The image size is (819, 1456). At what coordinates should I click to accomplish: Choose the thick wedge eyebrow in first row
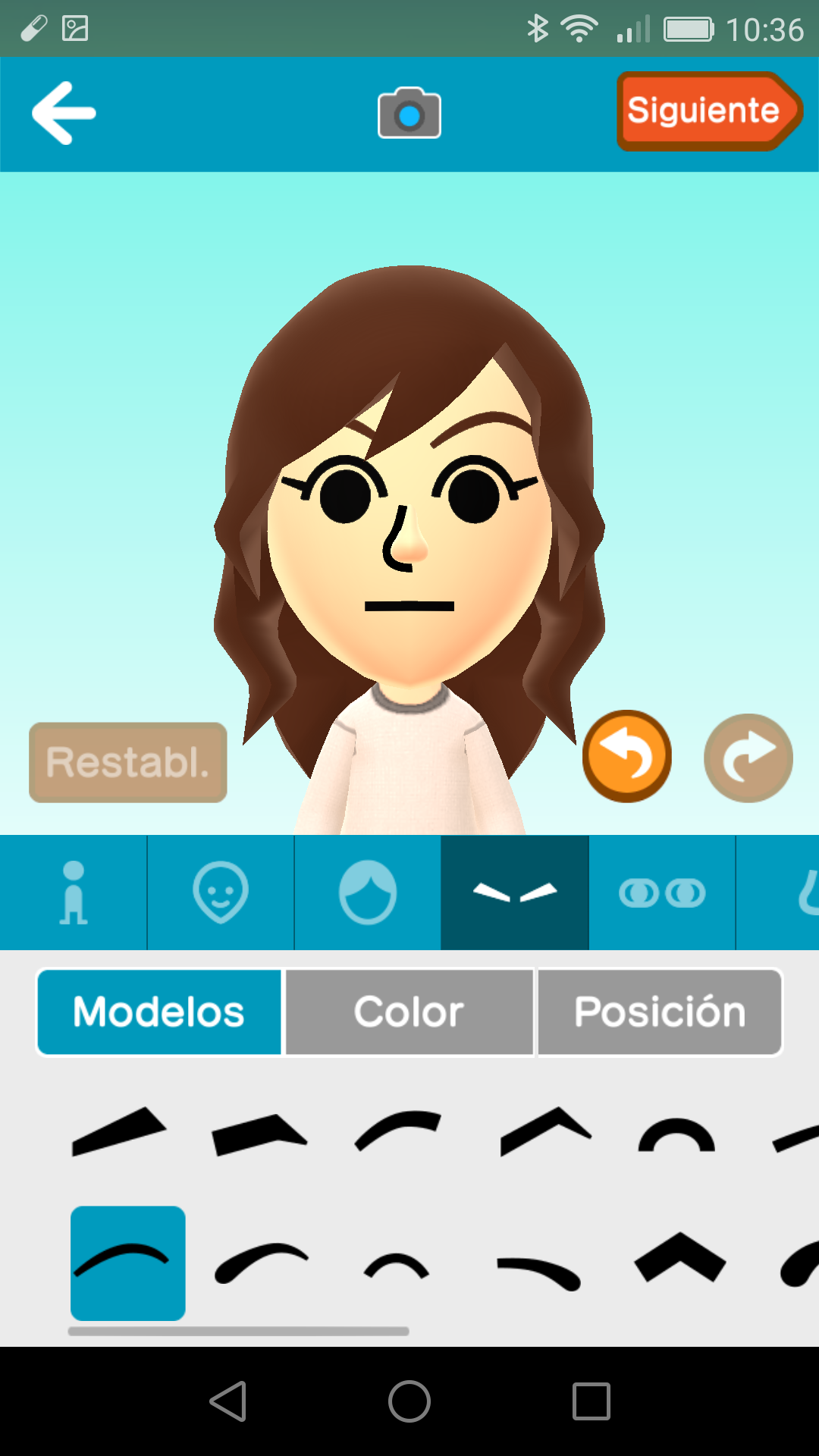[x=118, y=1131]
